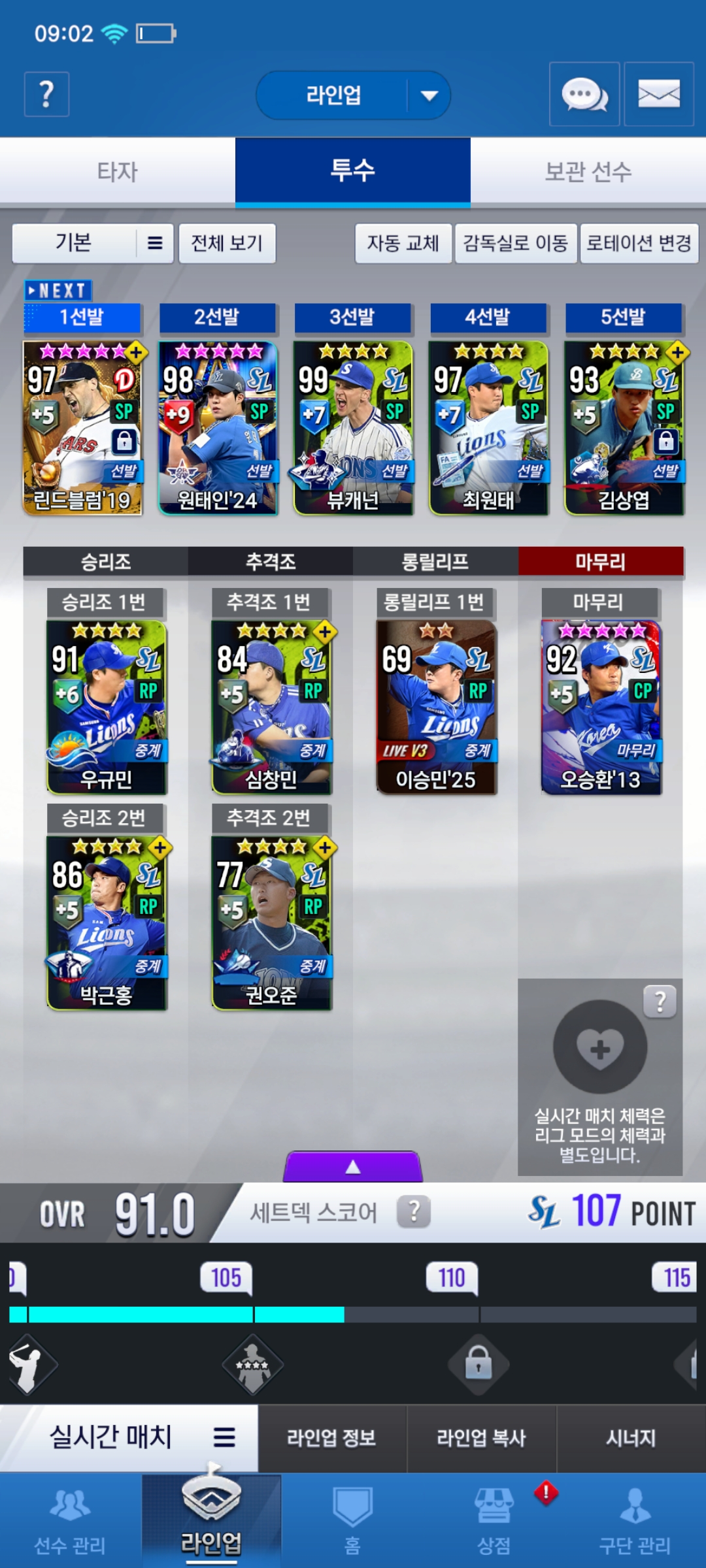Tap the 자동 교체 button
This screenshot has height=1568, width=706.
click(403, 243)
